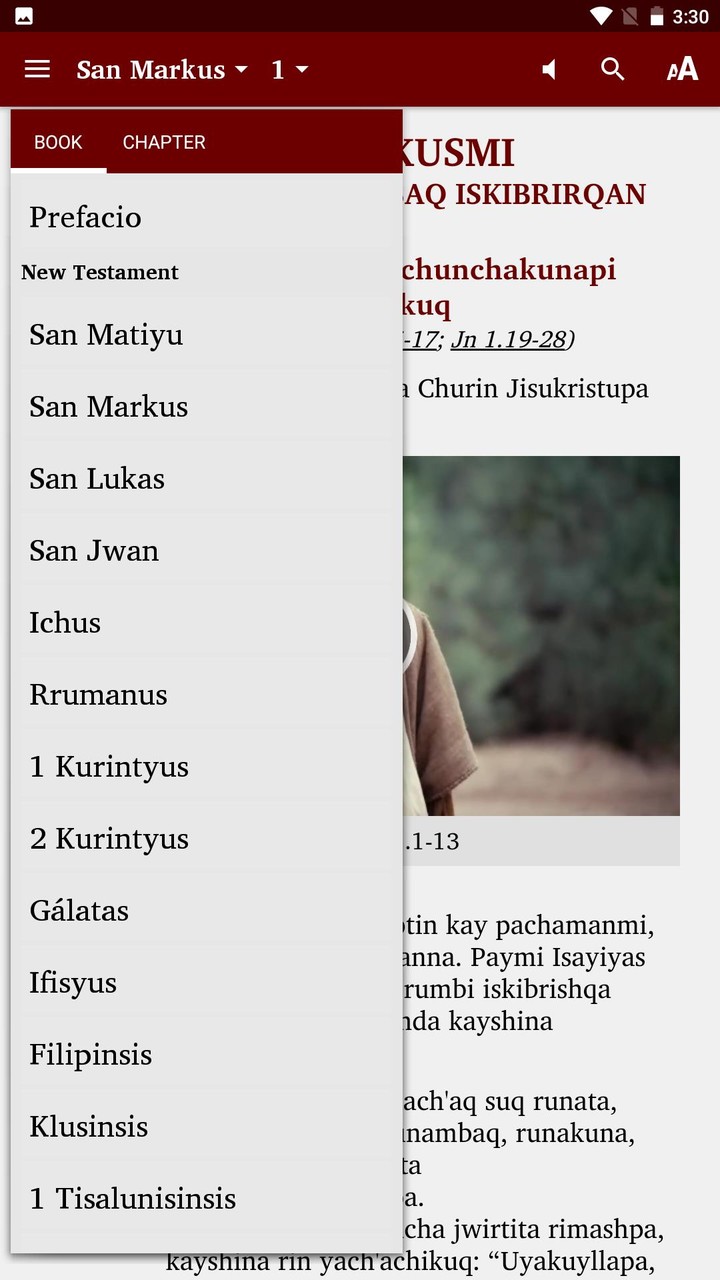This screenshot has width=720, height=1280.
Task: Open the Jn 1.19-28 cross-reference link
Action: [x=508, y=339]
